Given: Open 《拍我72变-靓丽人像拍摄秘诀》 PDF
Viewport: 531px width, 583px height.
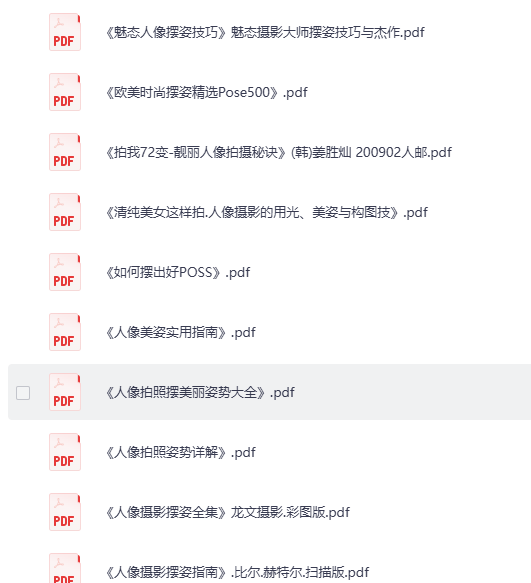Looking at the screenshot, I should 279,152.
